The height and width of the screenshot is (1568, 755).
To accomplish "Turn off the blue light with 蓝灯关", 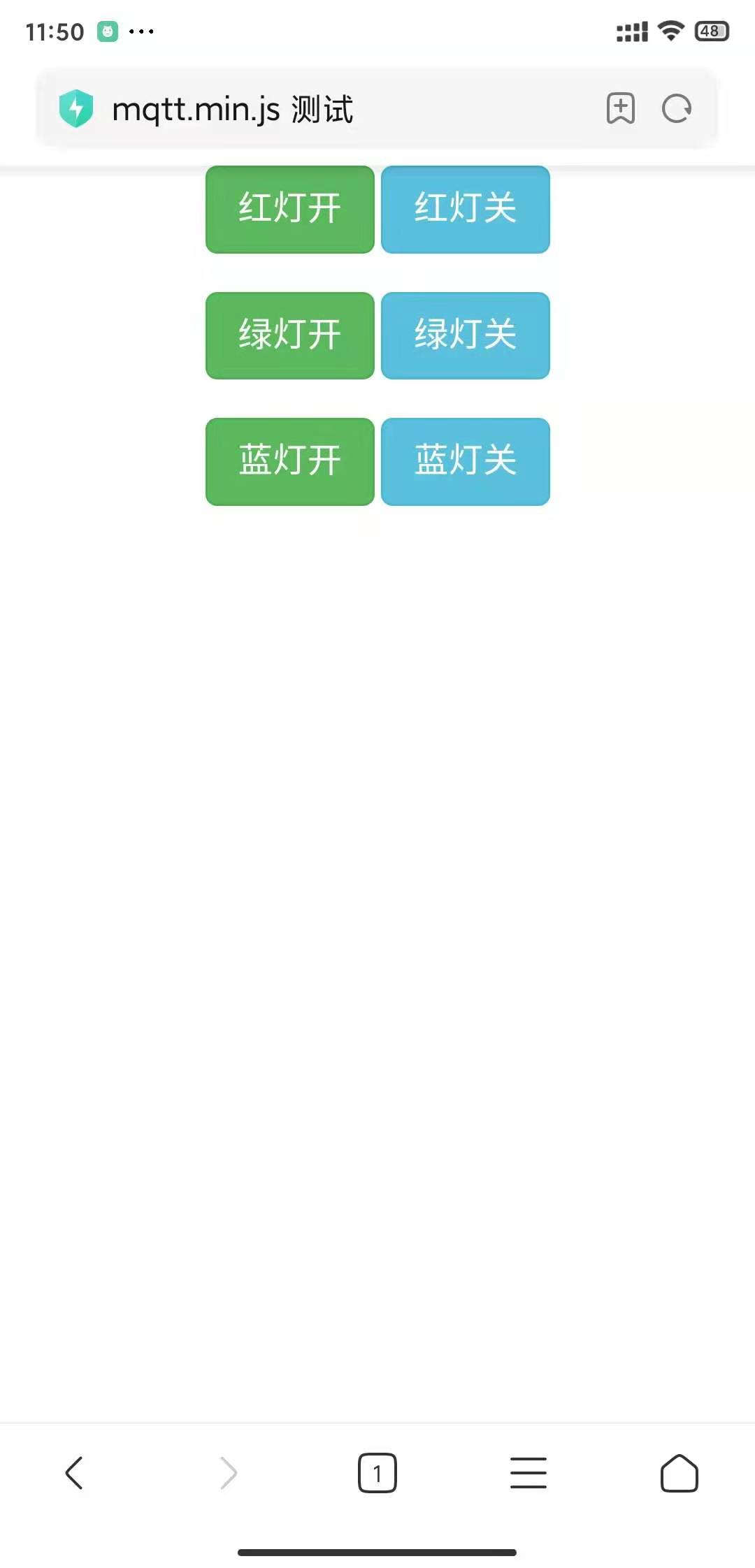I will pos(465,461).
